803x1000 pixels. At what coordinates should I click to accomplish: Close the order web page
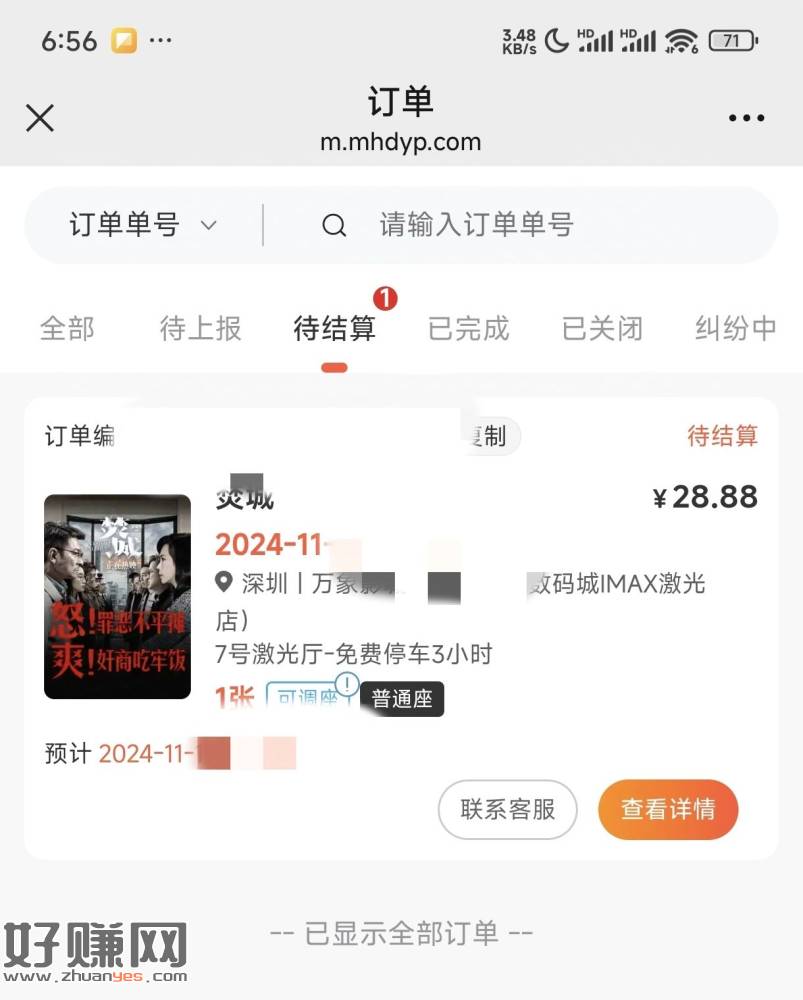click(x=40, y=119)
